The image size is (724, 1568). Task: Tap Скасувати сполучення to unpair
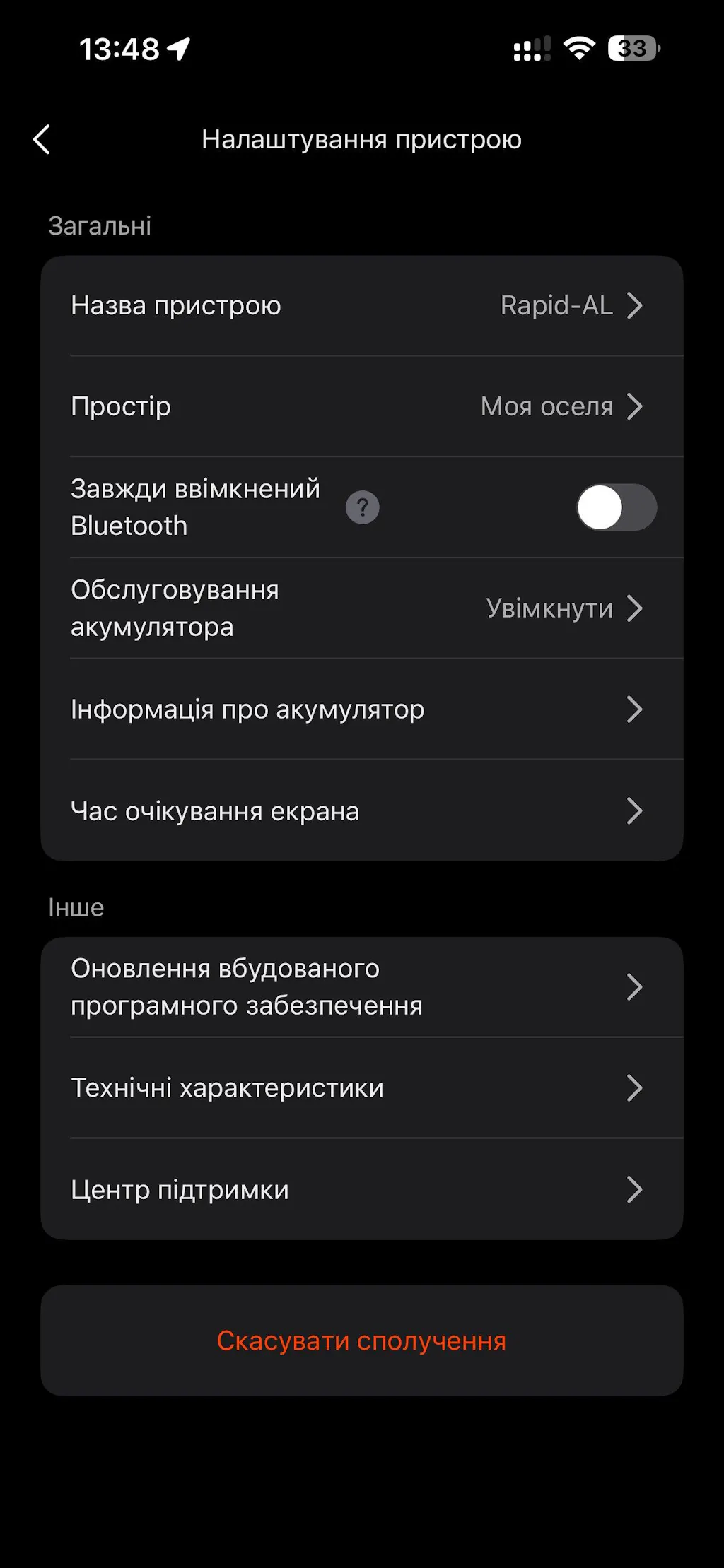[x=361, y=1340]
